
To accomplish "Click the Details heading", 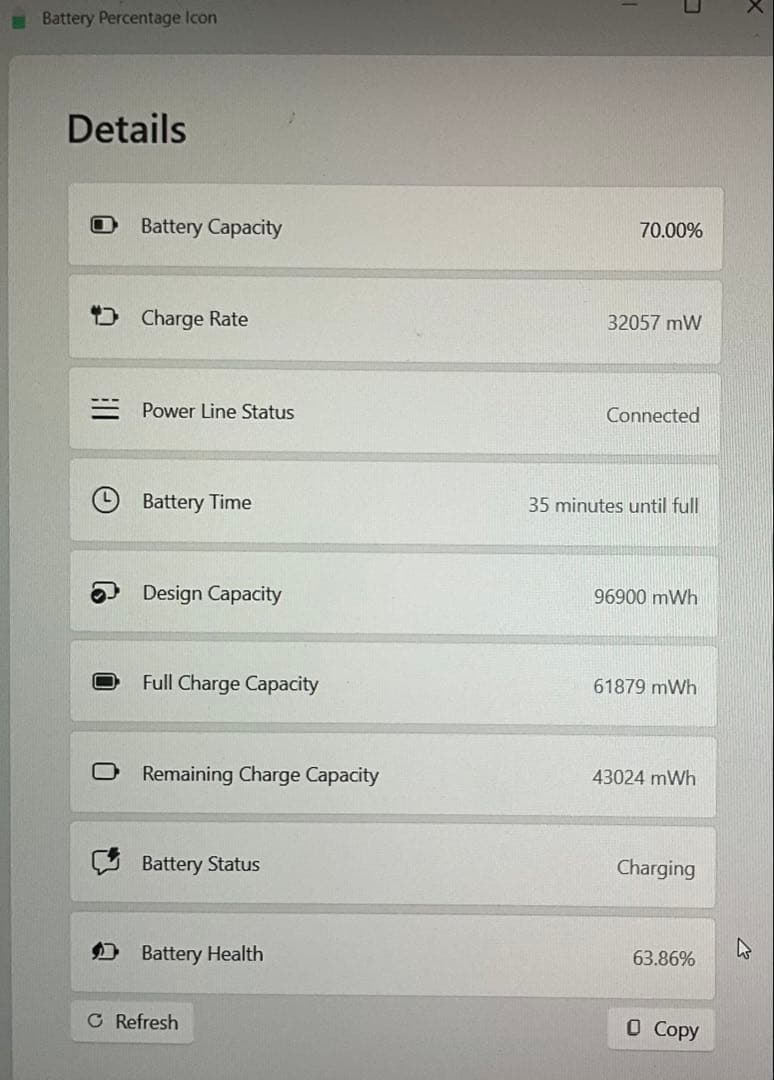I will pyautogui.click(x=125, y=129).
